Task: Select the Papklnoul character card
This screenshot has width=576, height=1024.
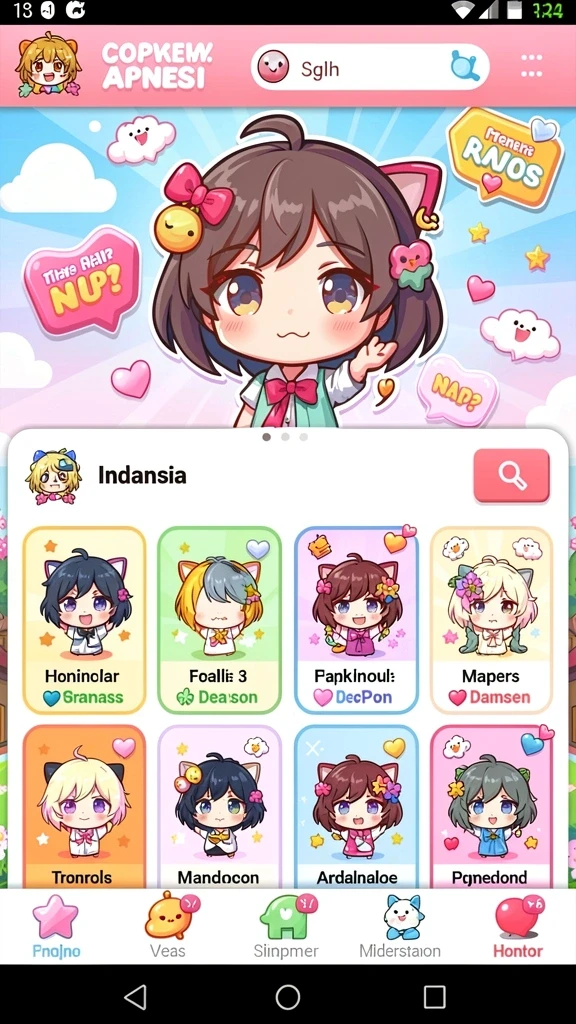Action: coord(356,620)
